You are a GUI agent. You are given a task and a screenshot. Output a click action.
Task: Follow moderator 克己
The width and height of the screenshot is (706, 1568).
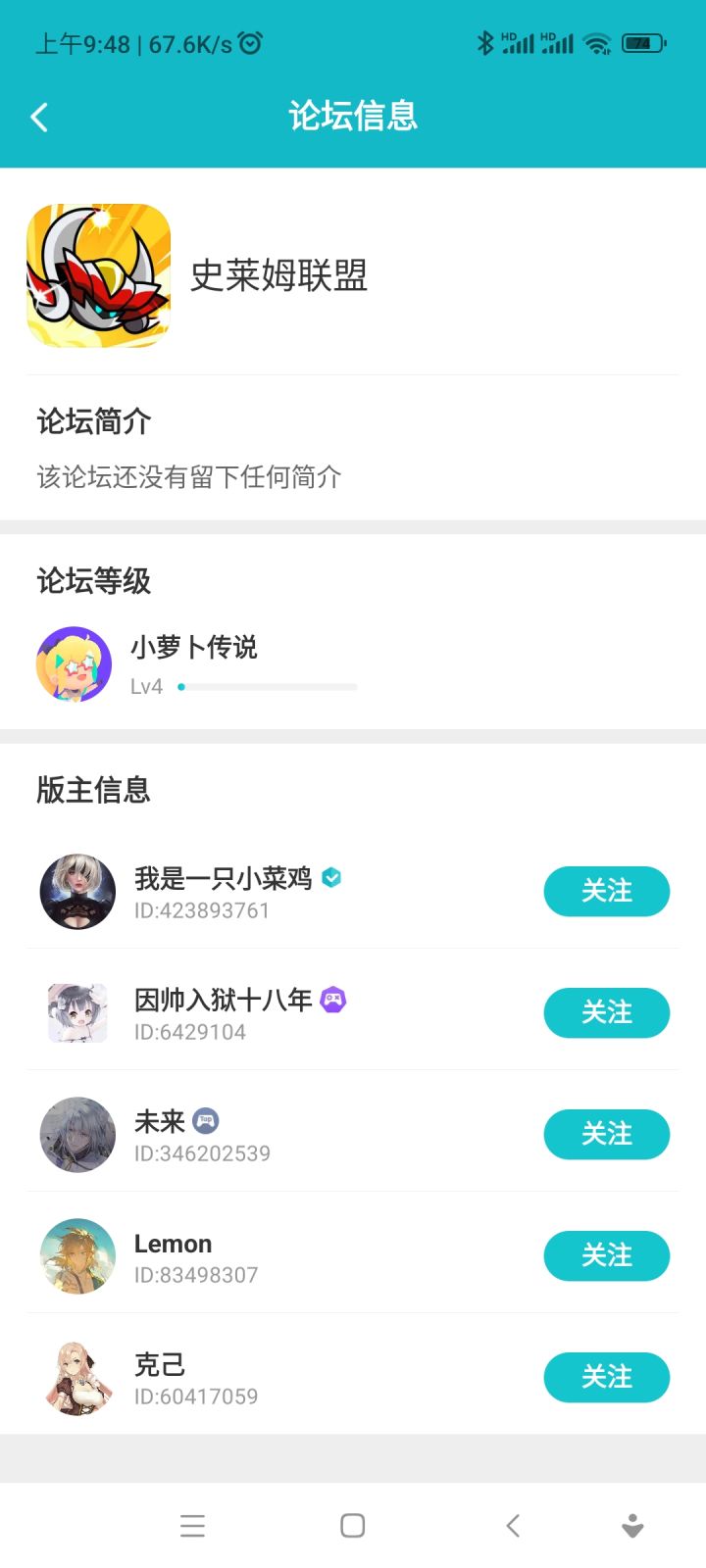click(x=606, y=1377)
